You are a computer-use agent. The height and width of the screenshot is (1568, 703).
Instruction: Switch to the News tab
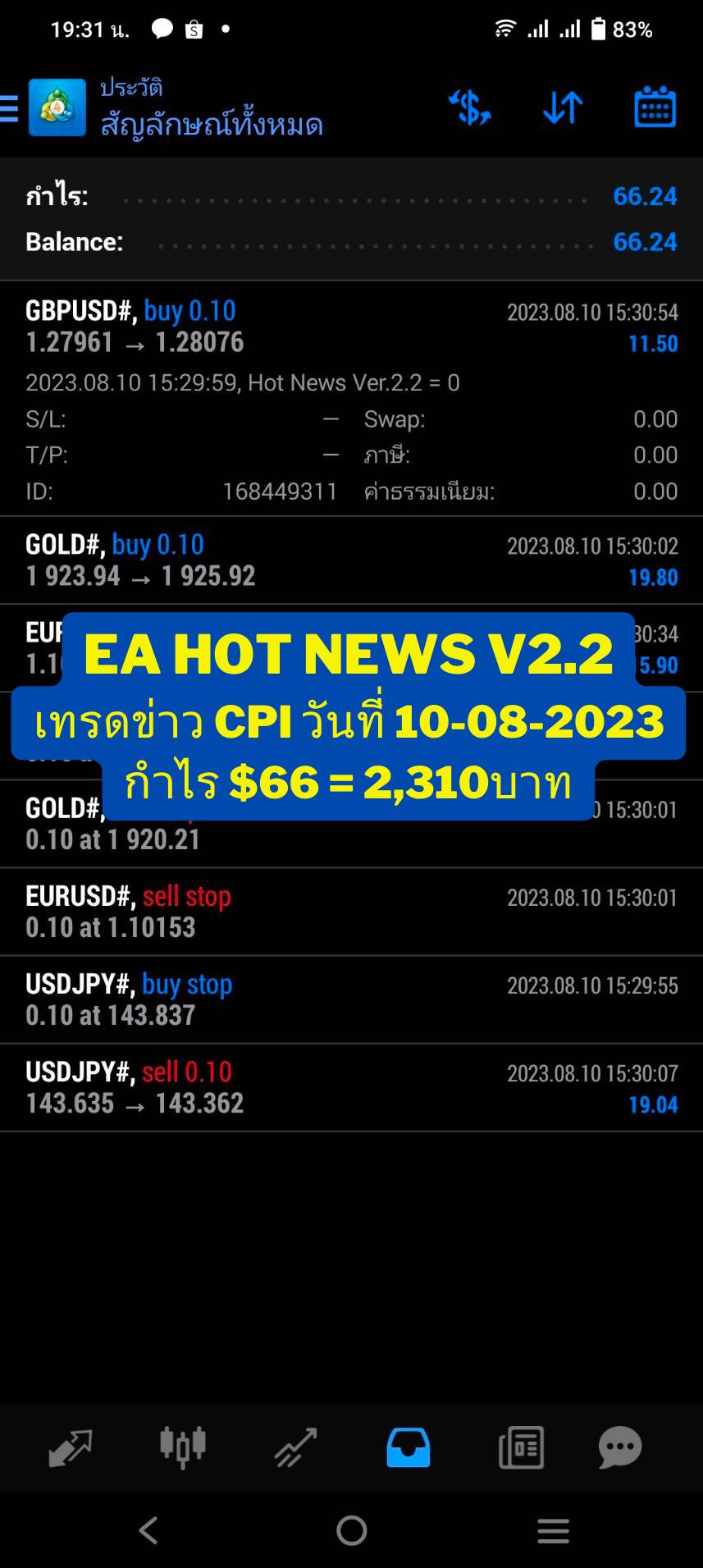click(521, 1447)
